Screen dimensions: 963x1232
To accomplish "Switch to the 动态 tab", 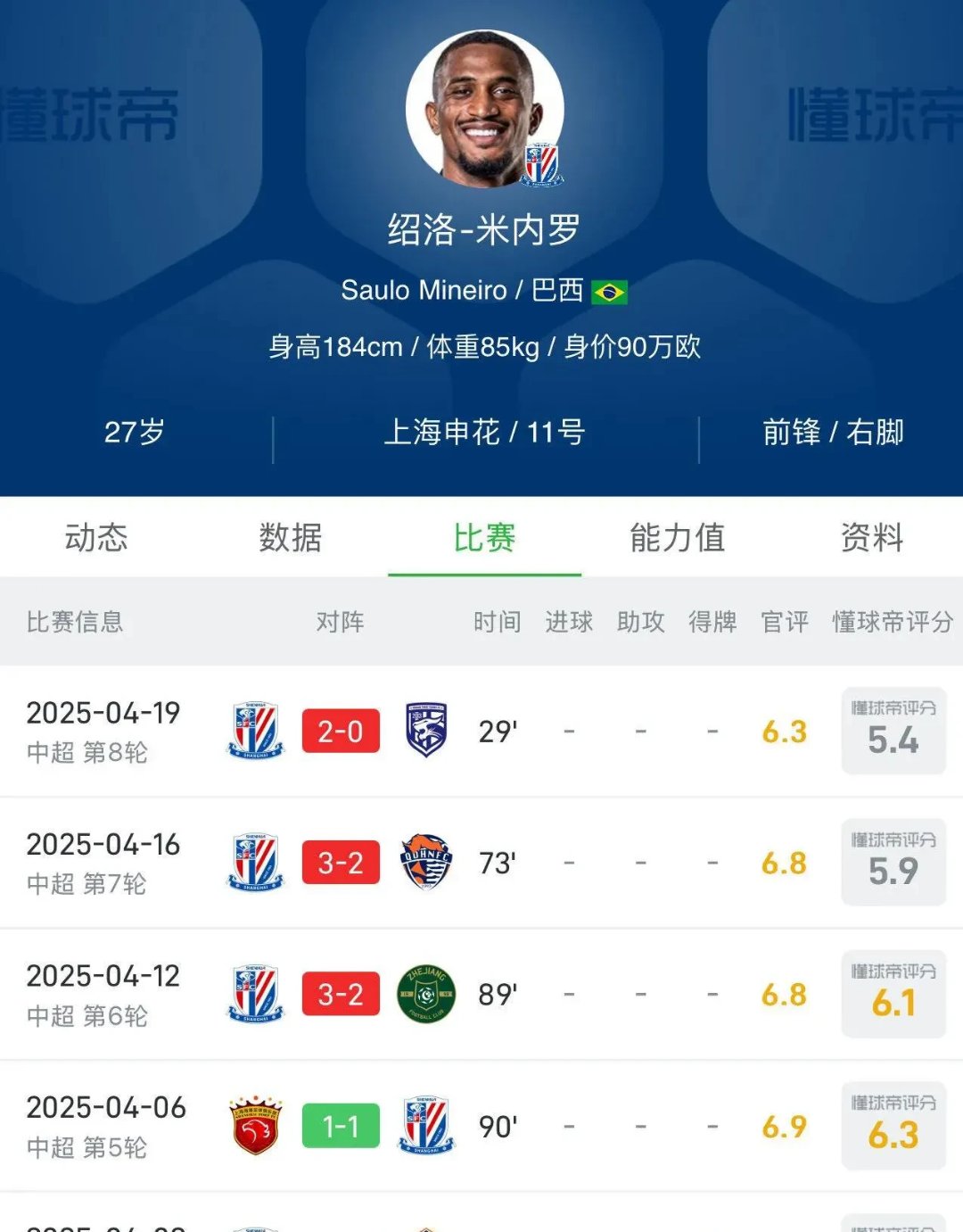I will pyautogui.click(x=96, y=538).
